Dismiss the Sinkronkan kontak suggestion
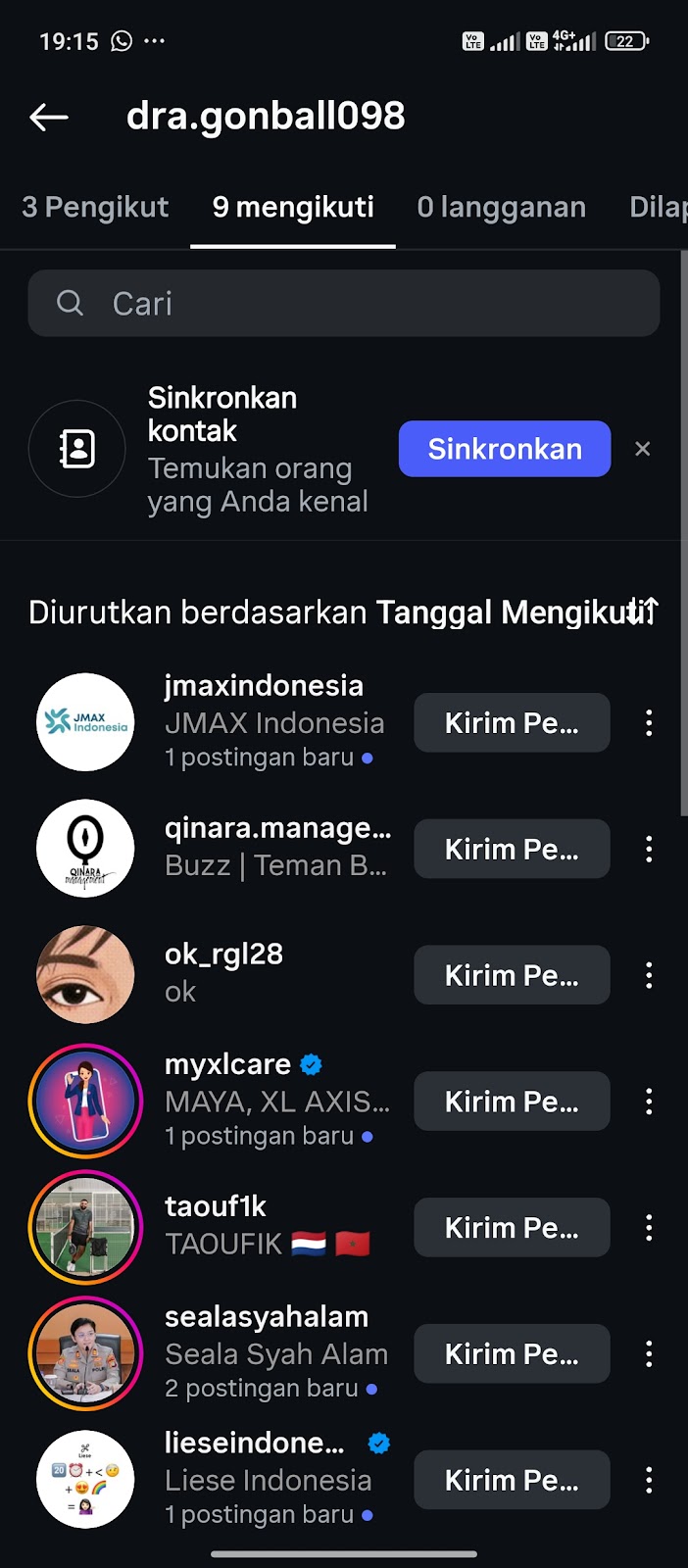Image resolution: width=688 pixels, height=1568 pixels. (643, 449)
